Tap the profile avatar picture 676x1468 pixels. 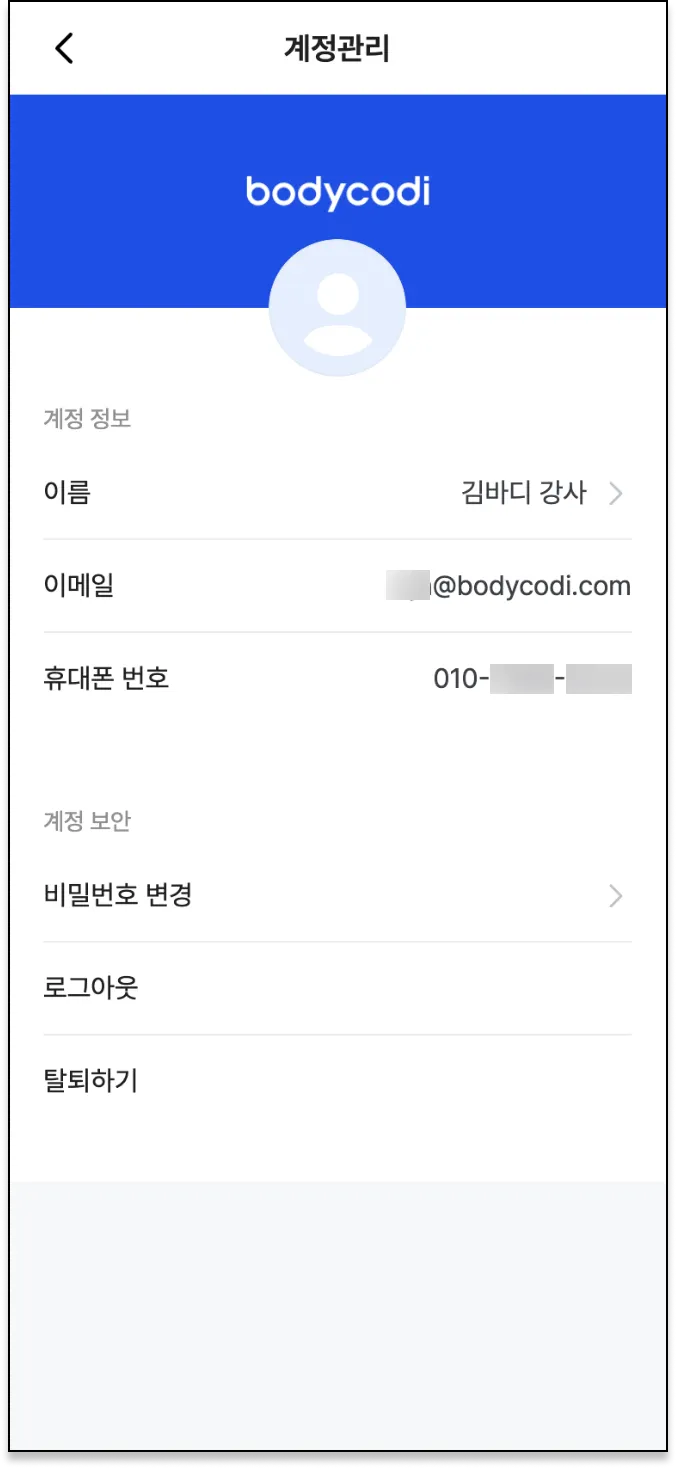coord(337,308)
